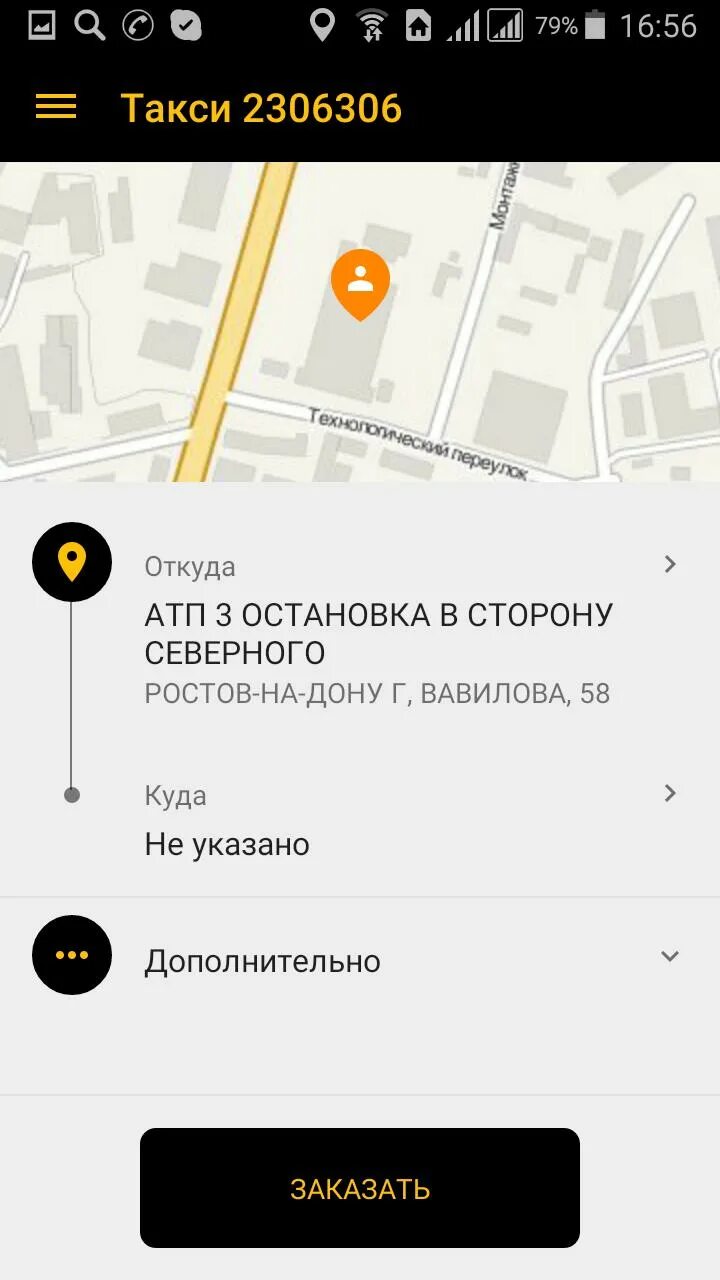
Task: Tap the call forwarding icon in status bar
Action: tap(138, 24)
